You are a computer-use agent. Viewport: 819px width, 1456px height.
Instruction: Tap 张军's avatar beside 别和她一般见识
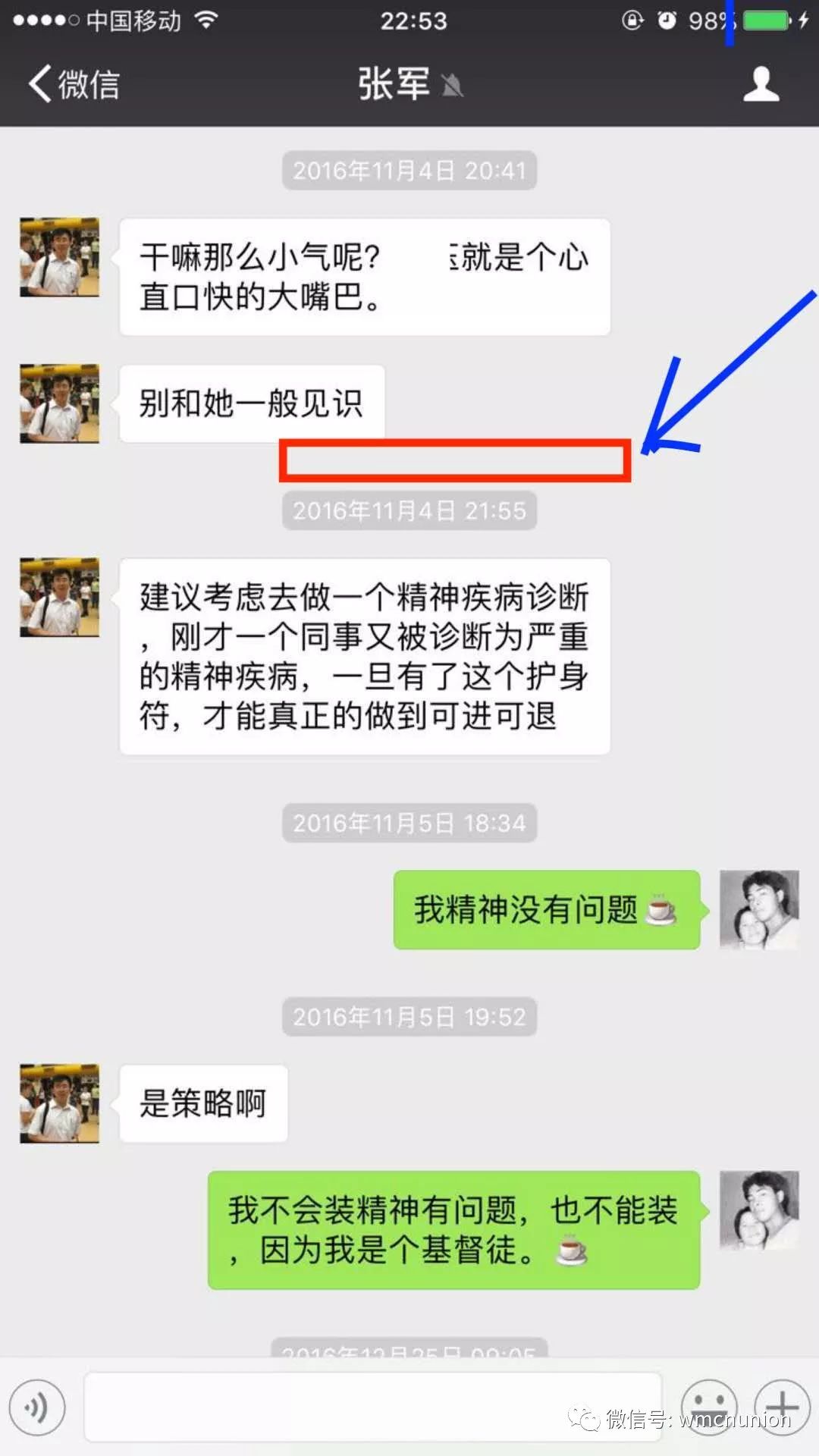point(59,403)
